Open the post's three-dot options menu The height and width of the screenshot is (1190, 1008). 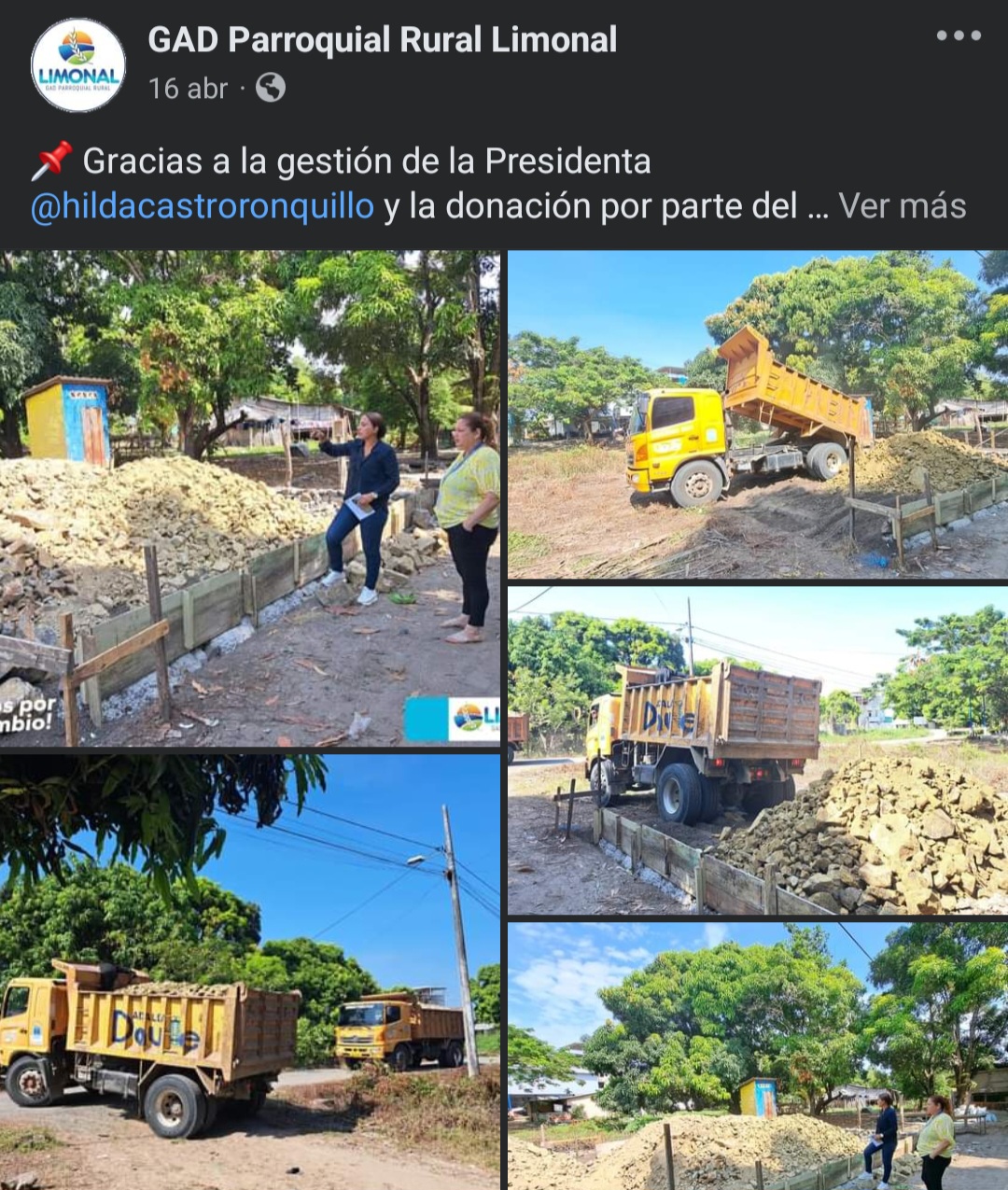tap(959, 36)
